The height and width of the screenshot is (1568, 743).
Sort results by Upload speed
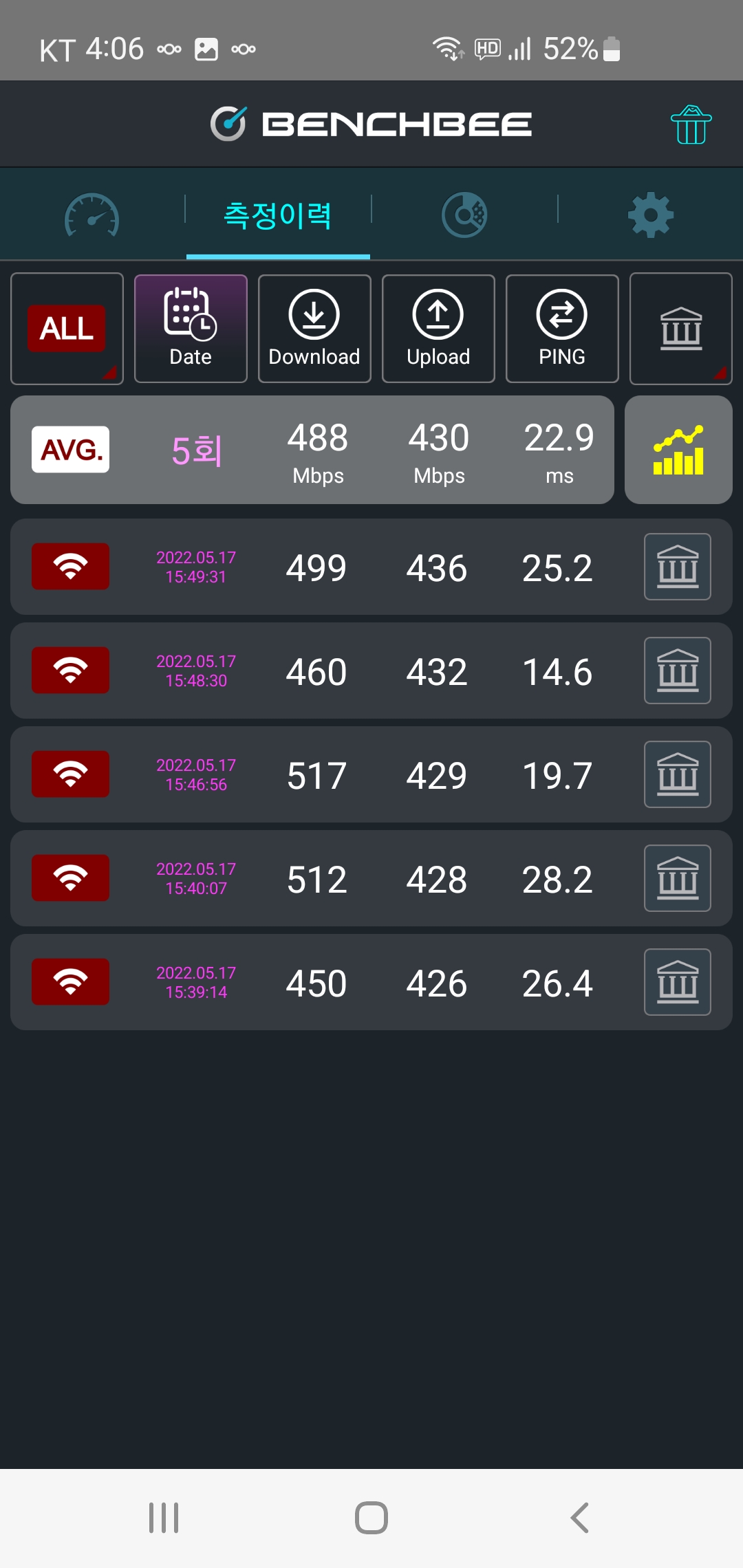coord(438,329)
